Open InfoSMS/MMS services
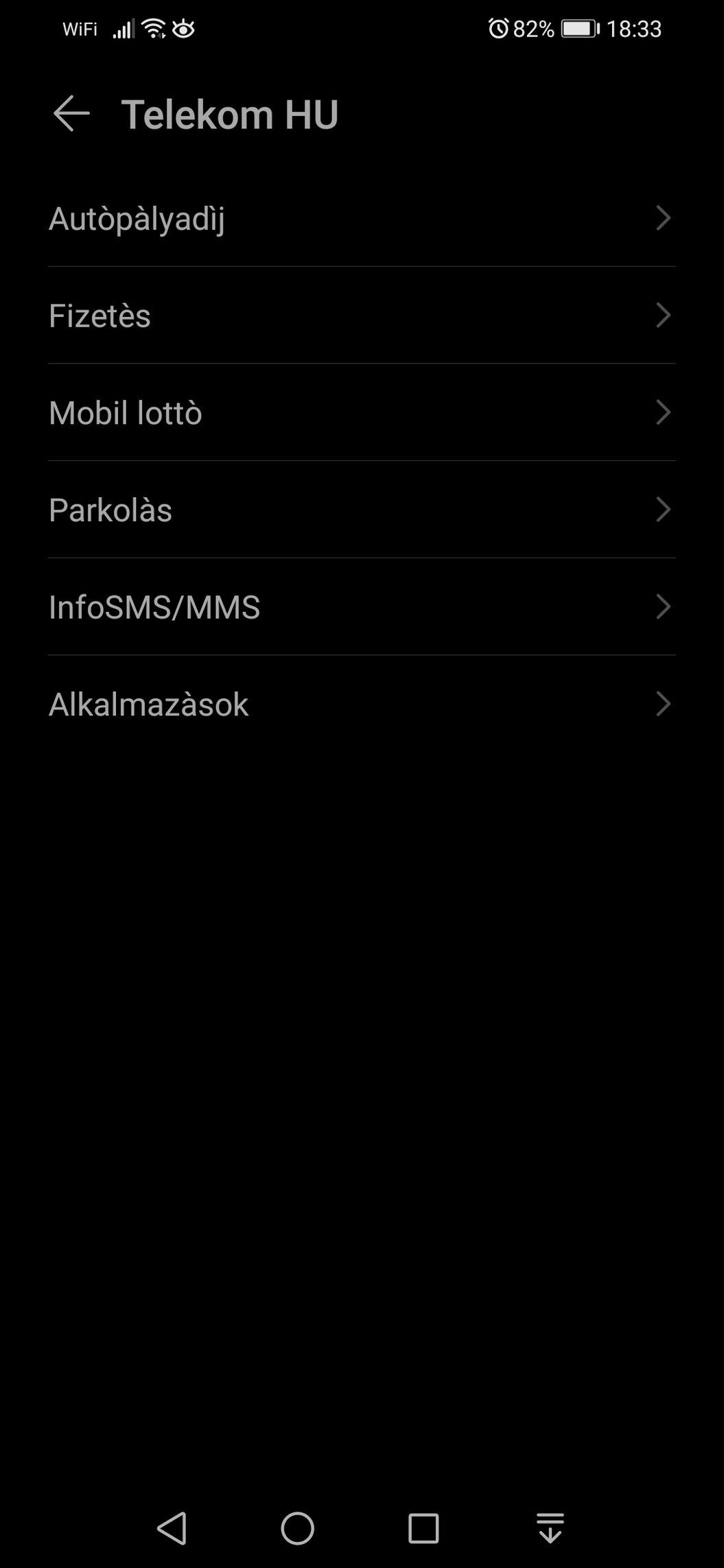This screenshot has height=1568, width=724. tap(362, 607)
